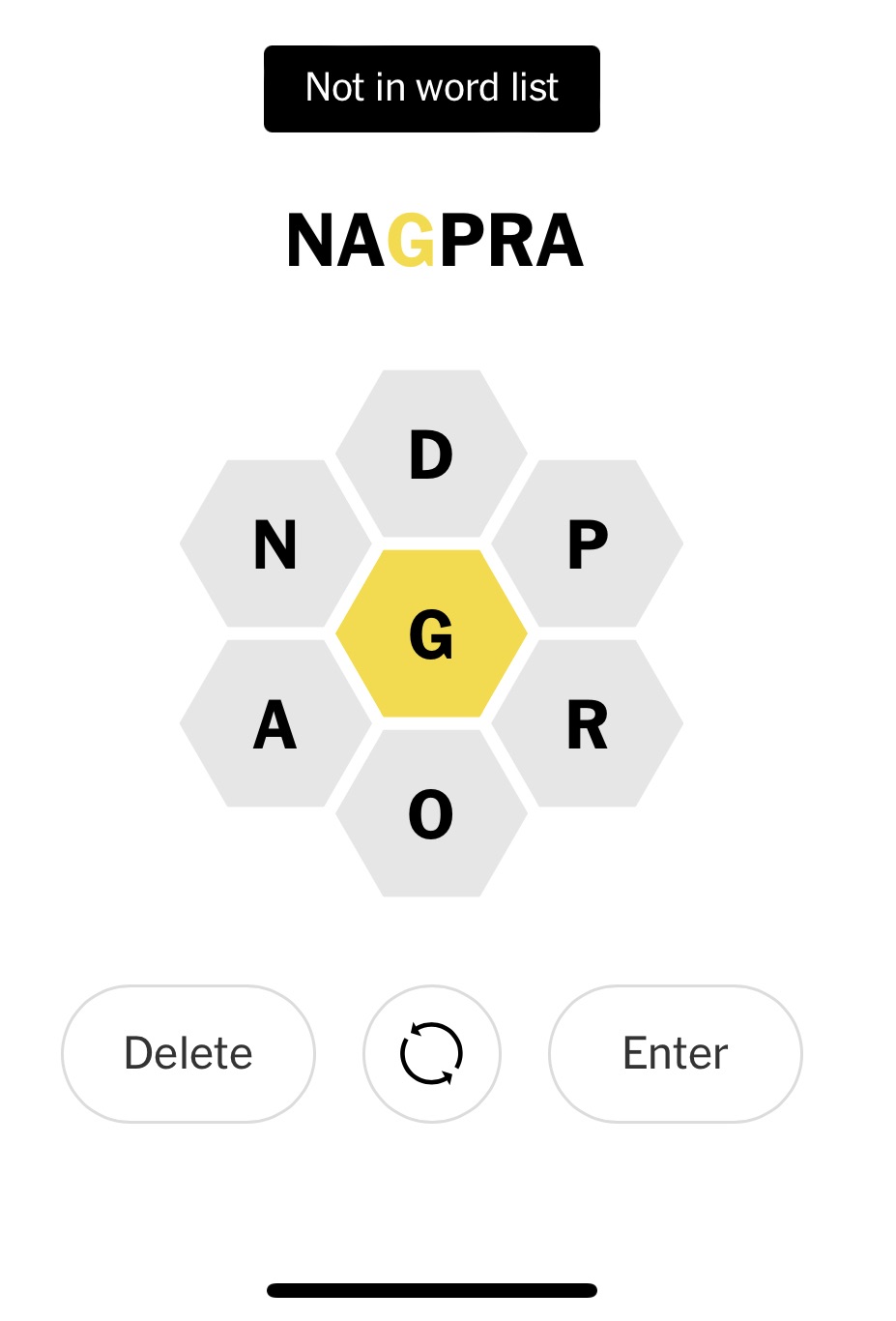The width and height of the screenshot is (896, 1321).
Task: Shuffle the outer letters
Action: (x=431, y=1053)
